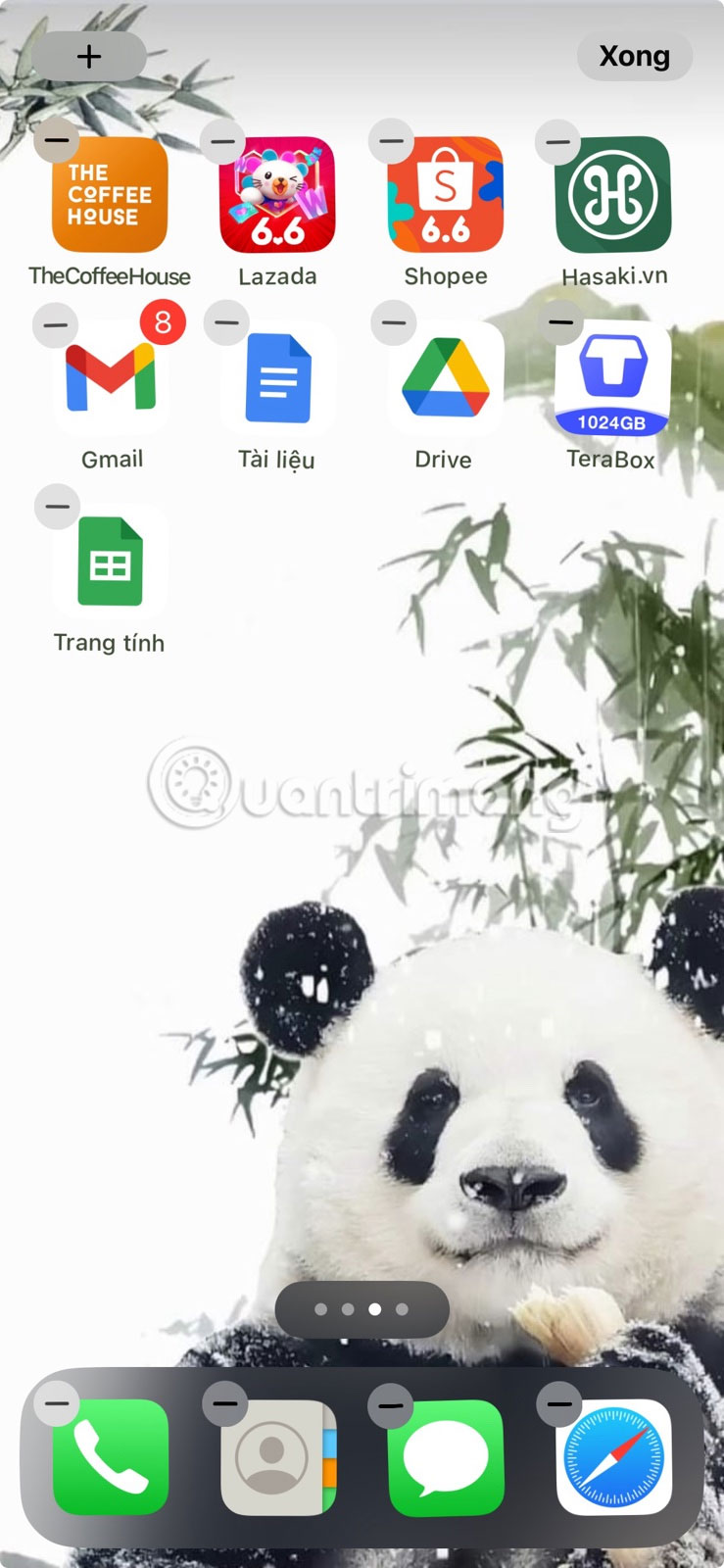Image resolution: width=724 pixels, height=1568 pixels.
Task: Open the Lazada app icon
Action: point(277,195)
